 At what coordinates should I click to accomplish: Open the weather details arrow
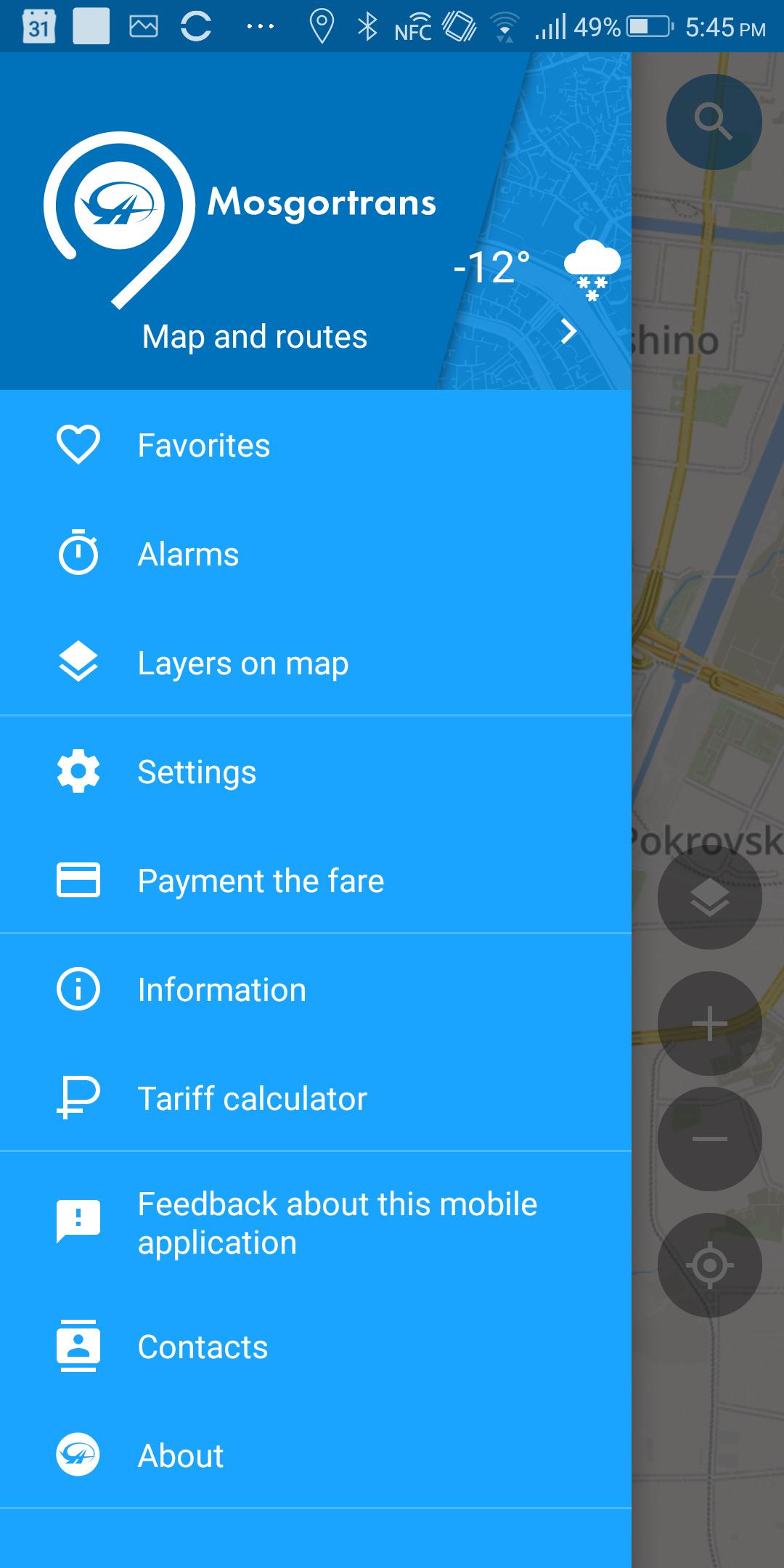[569, 332]
